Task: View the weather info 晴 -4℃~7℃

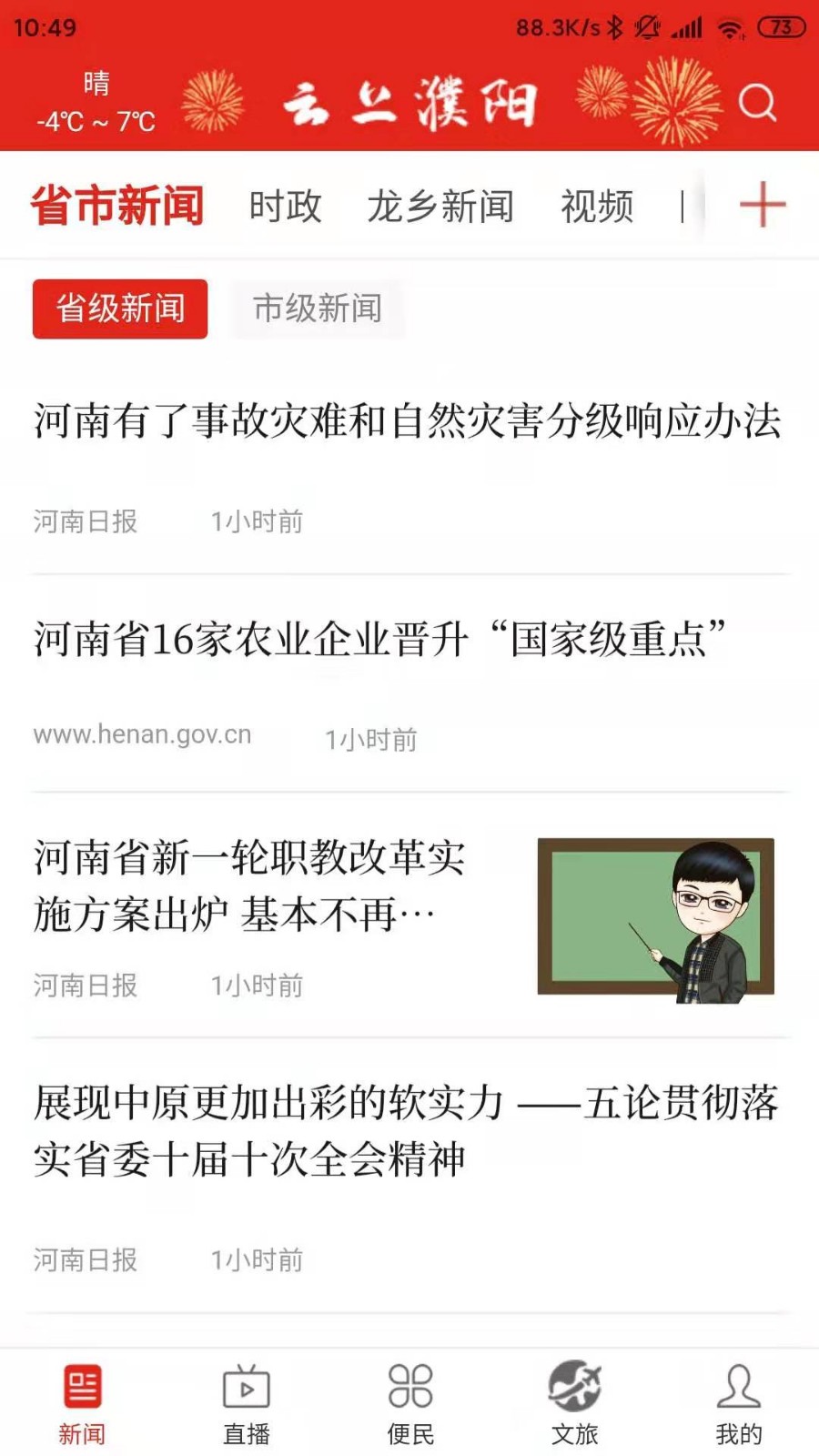Action: tap(96, 102)
